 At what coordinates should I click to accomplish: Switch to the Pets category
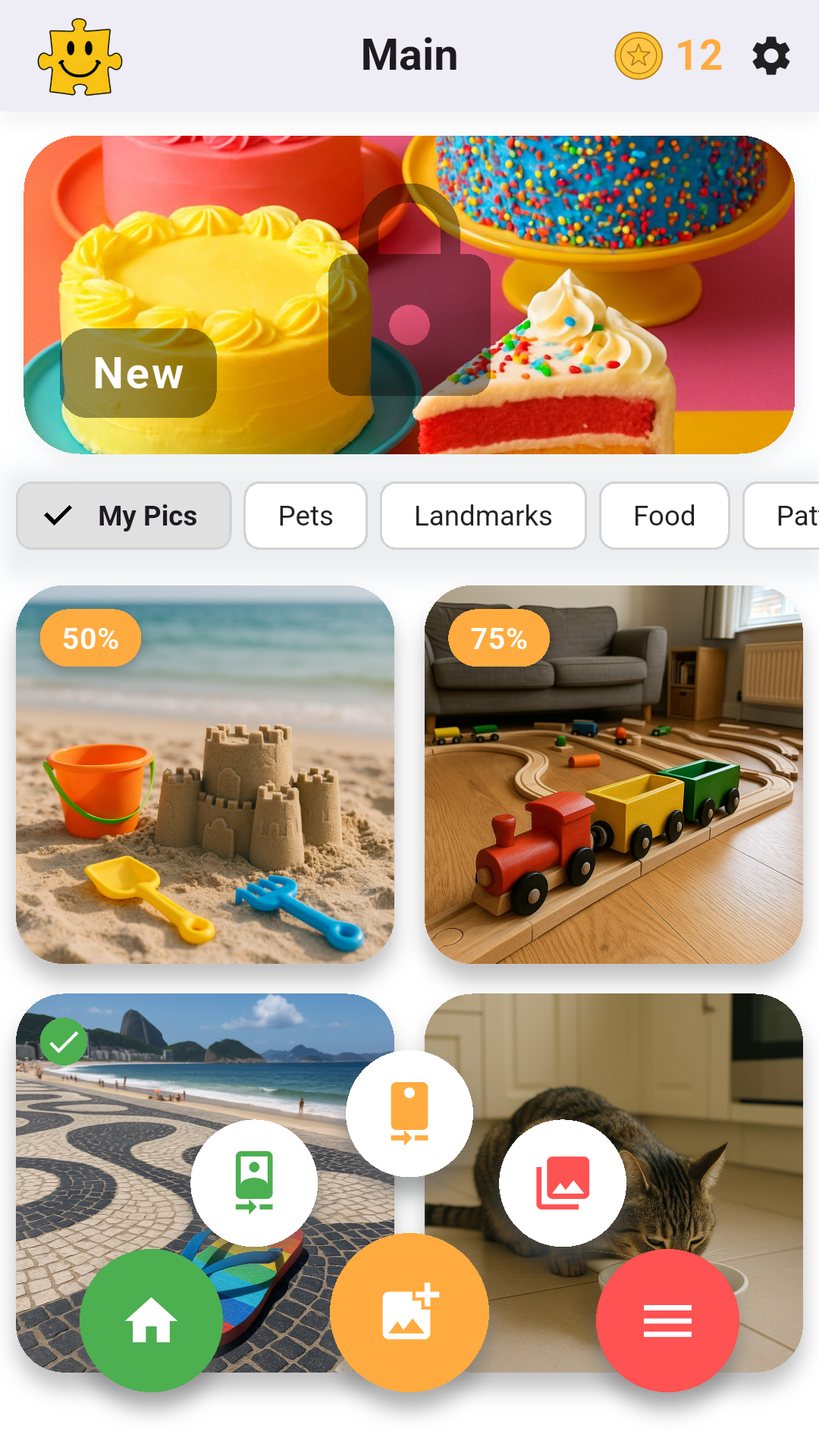(x=306, y=516)
